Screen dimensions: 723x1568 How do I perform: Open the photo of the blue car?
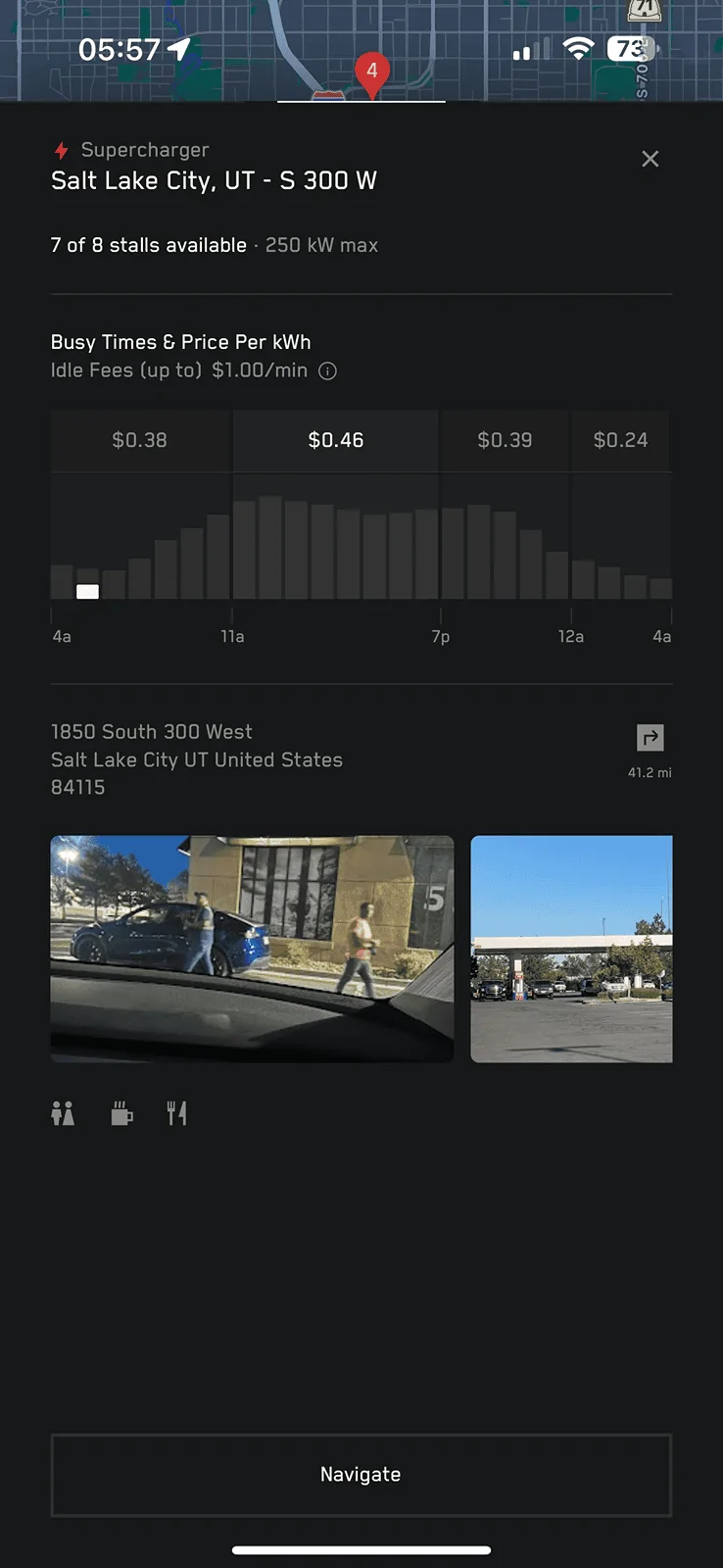point(252,949)
